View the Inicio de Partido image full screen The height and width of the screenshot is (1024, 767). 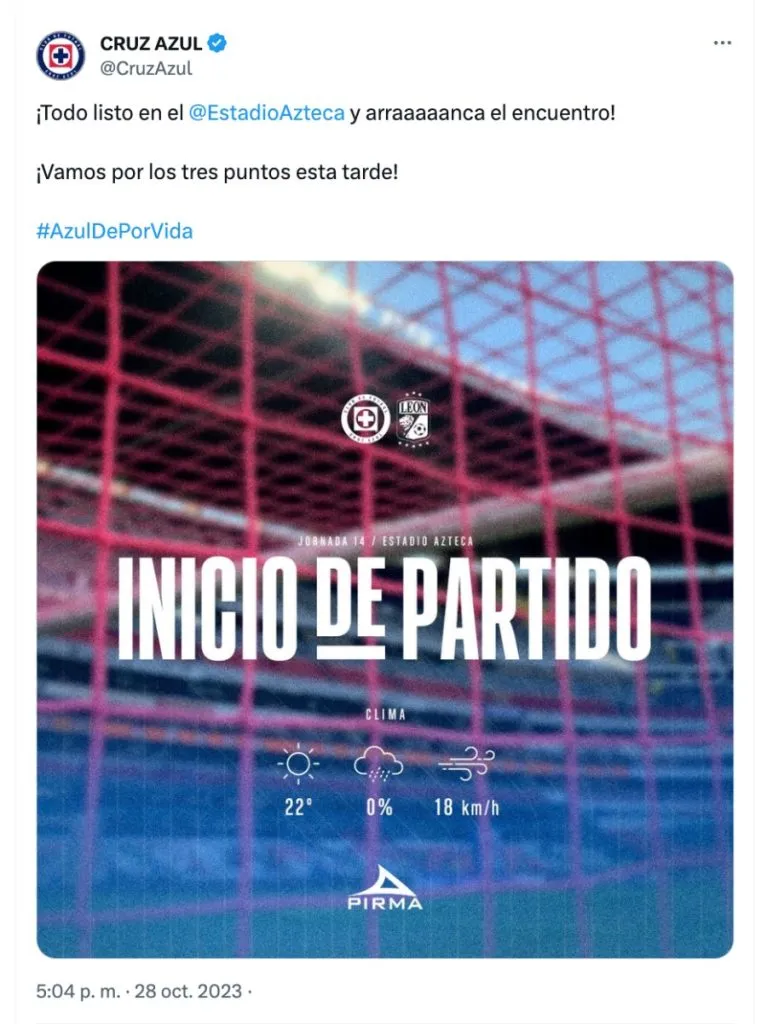(385, 610)
